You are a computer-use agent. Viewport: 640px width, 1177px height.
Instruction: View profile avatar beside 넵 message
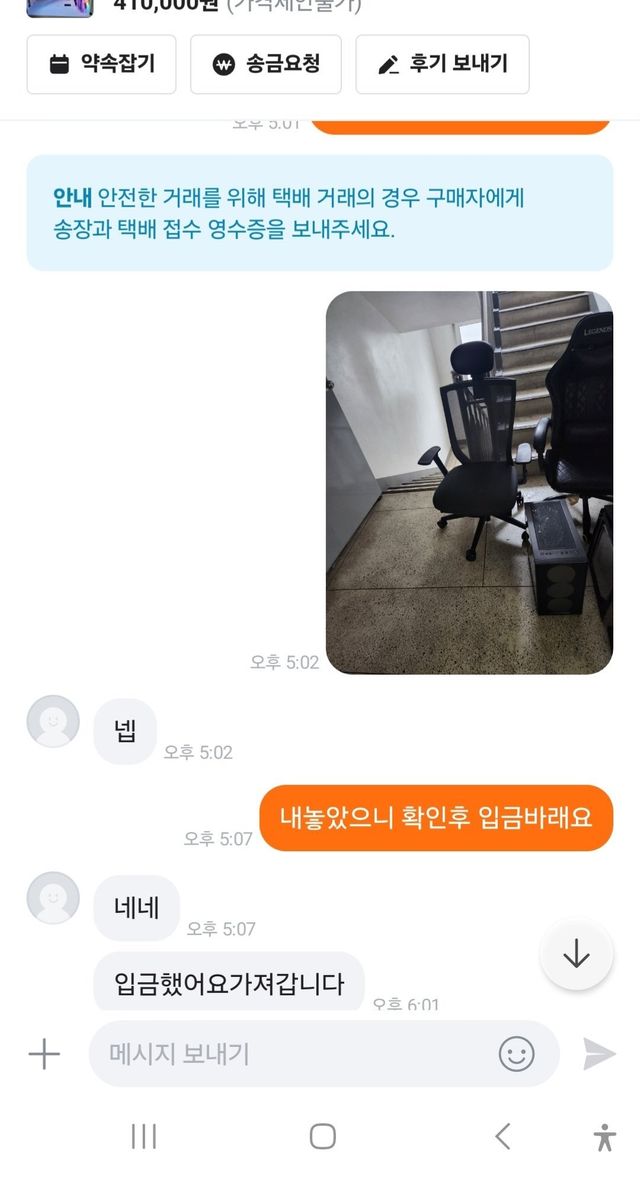[53, 722]
